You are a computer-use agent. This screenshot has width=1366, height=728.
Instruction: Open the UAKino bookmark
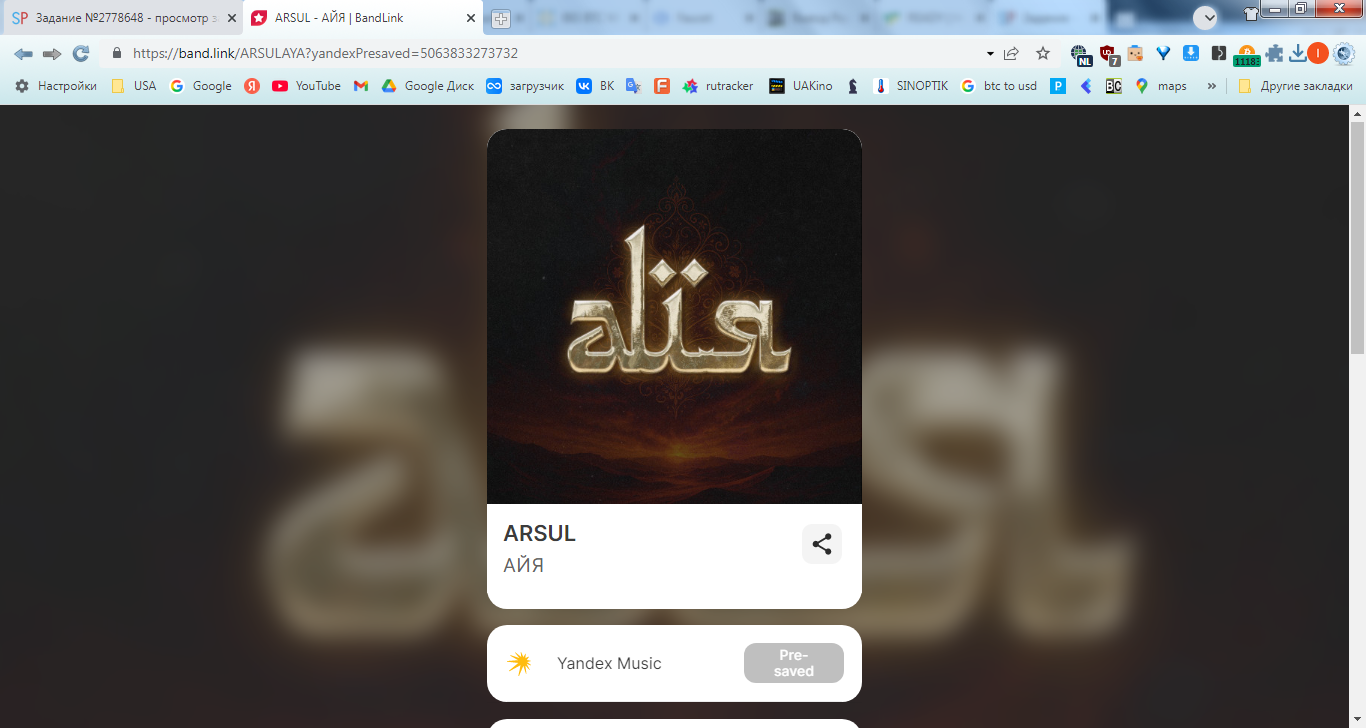[801, 86]
